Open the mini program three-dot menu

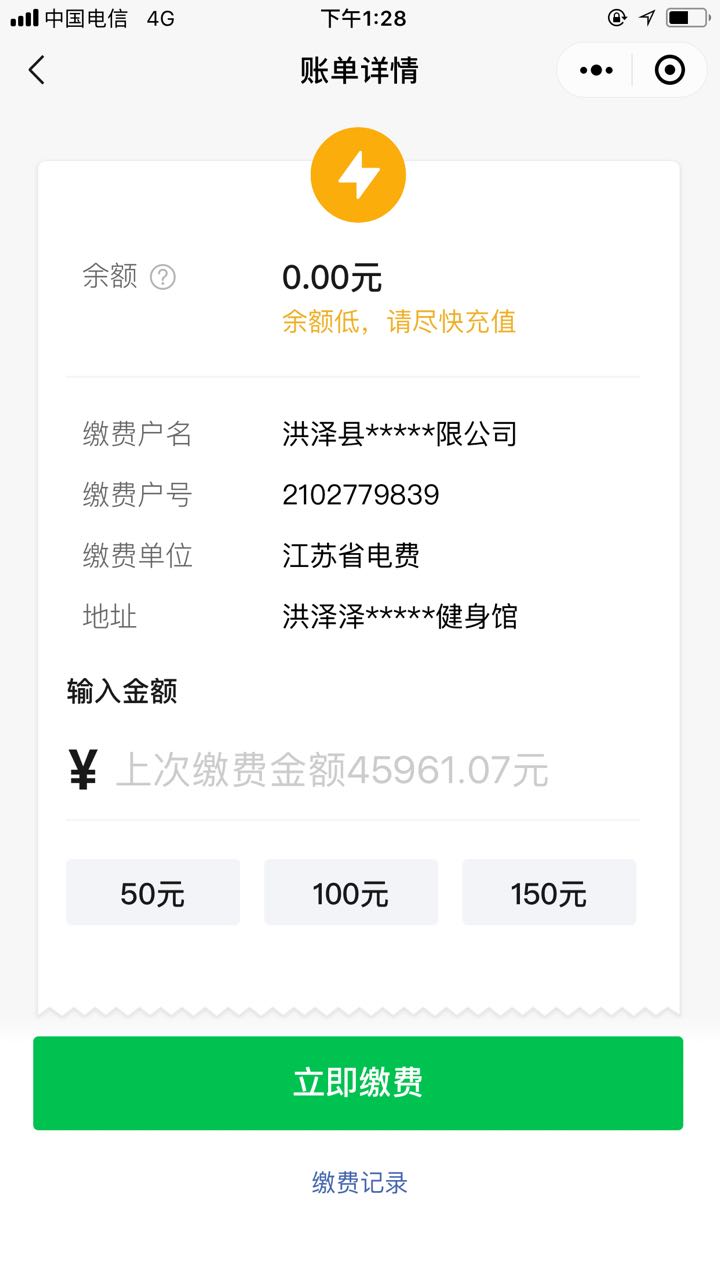[x=596, y=70]
